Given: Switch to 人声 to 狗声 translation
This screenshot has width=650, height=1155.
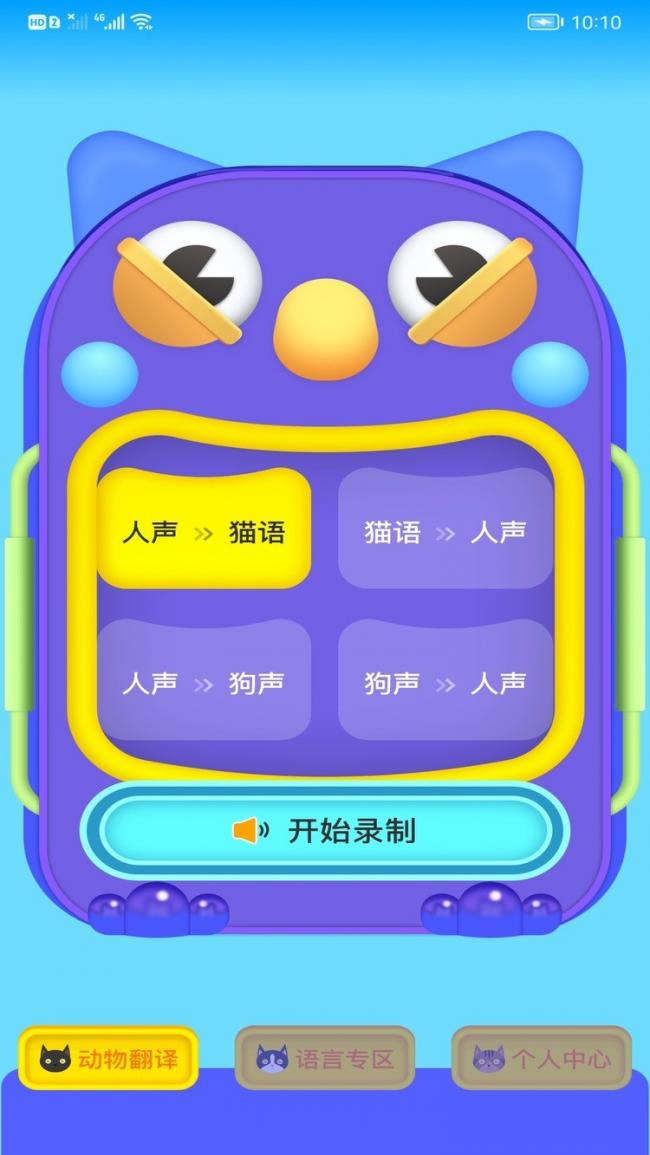Looking at the screenshot, I should pyautogui.click(x=204, y=682).
